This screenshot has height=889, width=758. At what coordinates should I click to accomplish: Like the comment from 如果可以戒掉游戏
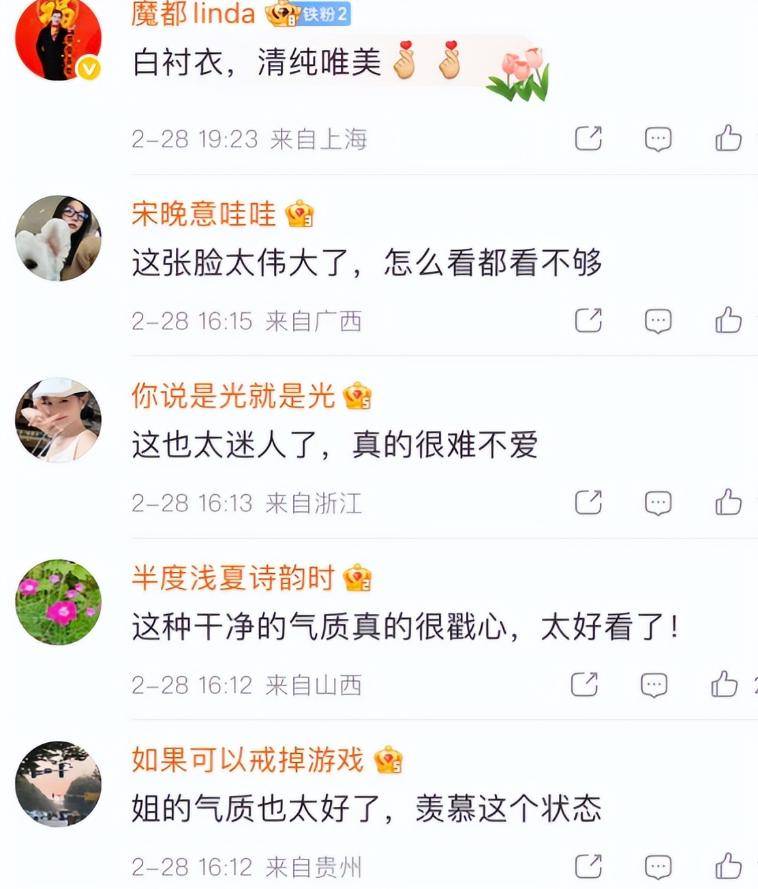click(x=729, y=866)
